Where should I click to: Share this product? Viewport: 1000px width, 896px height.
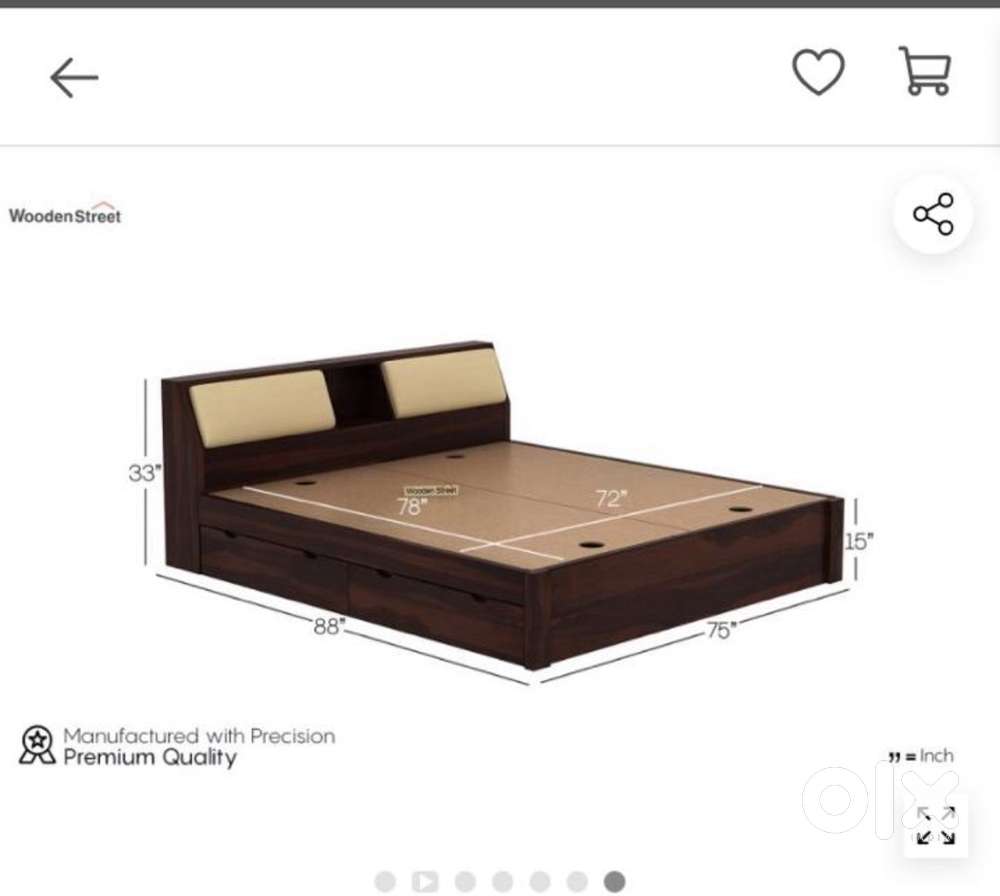(932, 215)
